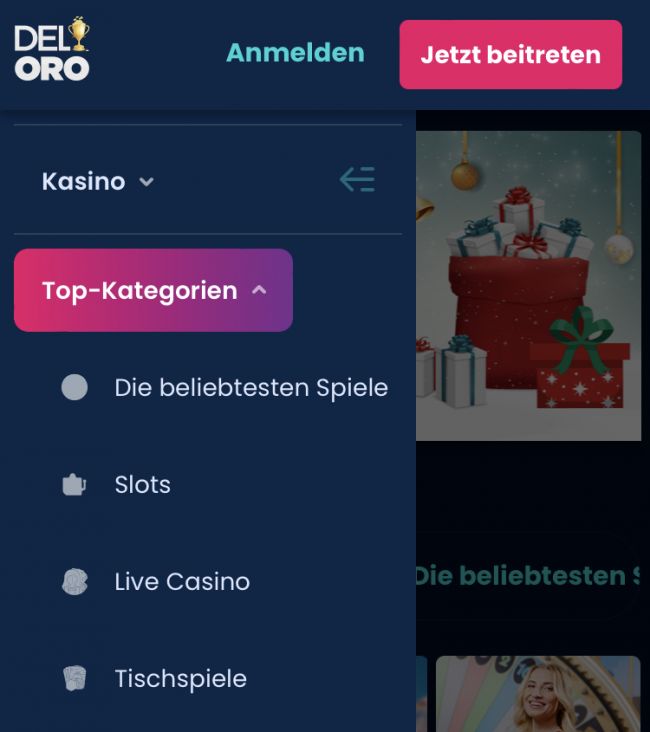Open the Slots category
The width and height of the screenshot is (650, 732).
[142, 484]
